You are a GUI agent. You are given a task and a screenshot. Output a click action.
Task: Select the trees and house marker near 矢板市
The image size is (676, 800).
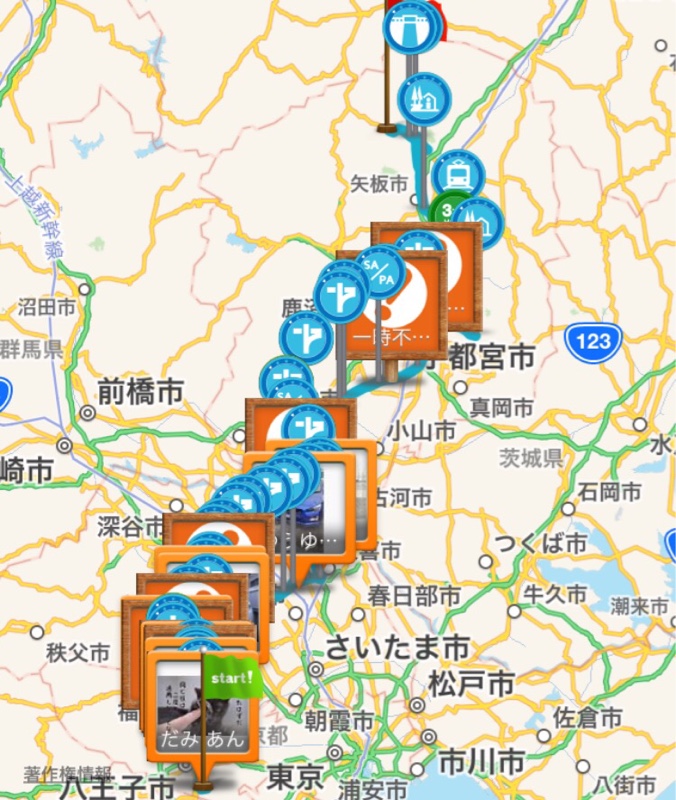(427, 98)
